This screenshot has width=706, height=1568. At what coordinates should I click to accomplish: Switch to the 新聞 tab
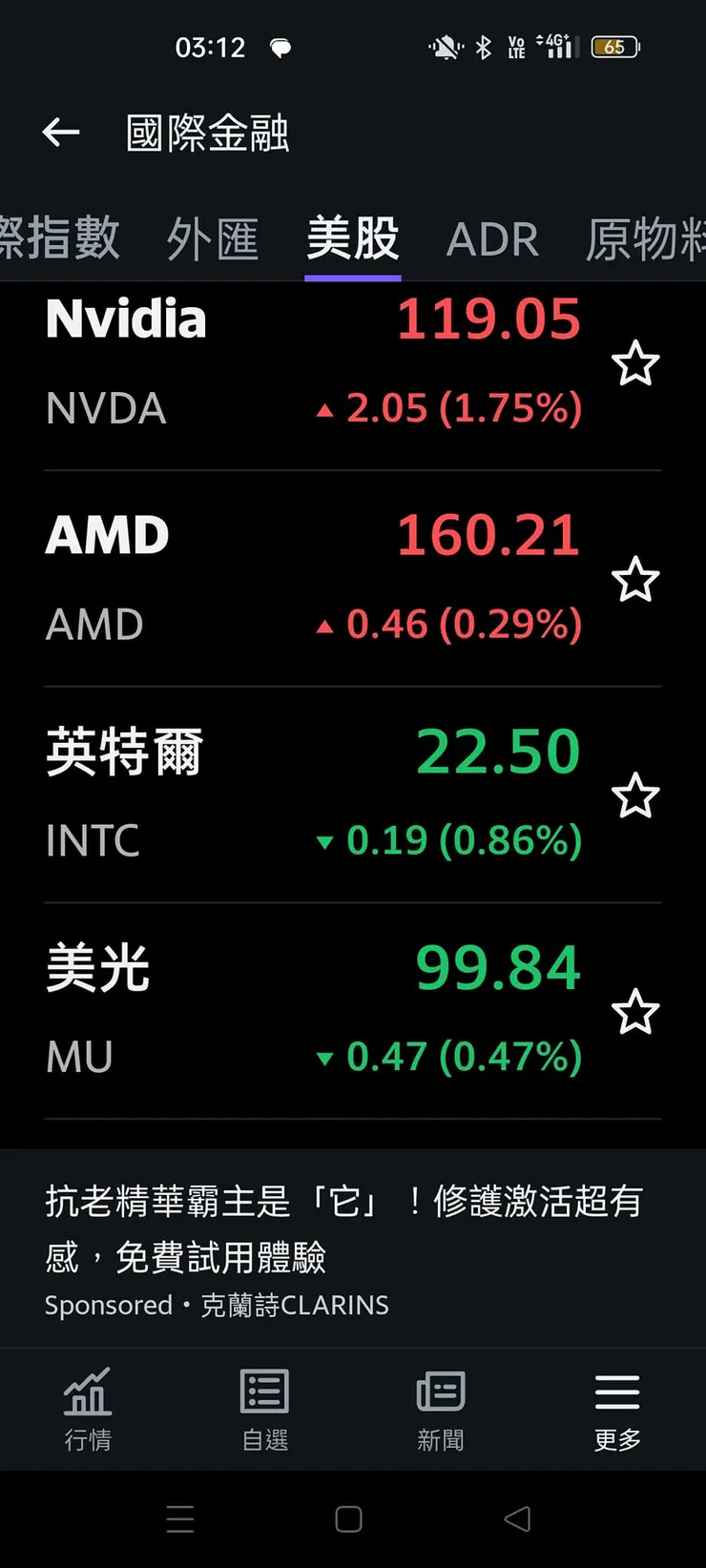coord(441,1409)
